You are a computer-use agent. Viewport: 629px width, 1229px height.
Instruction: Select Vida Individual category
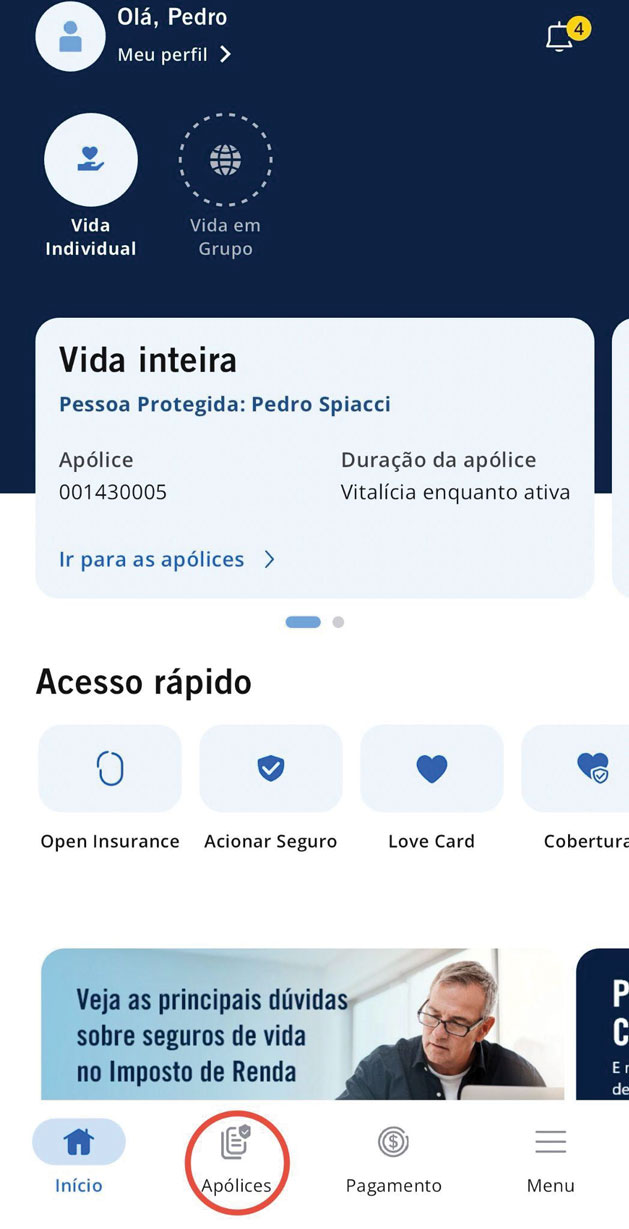click(x=91, y=187)
